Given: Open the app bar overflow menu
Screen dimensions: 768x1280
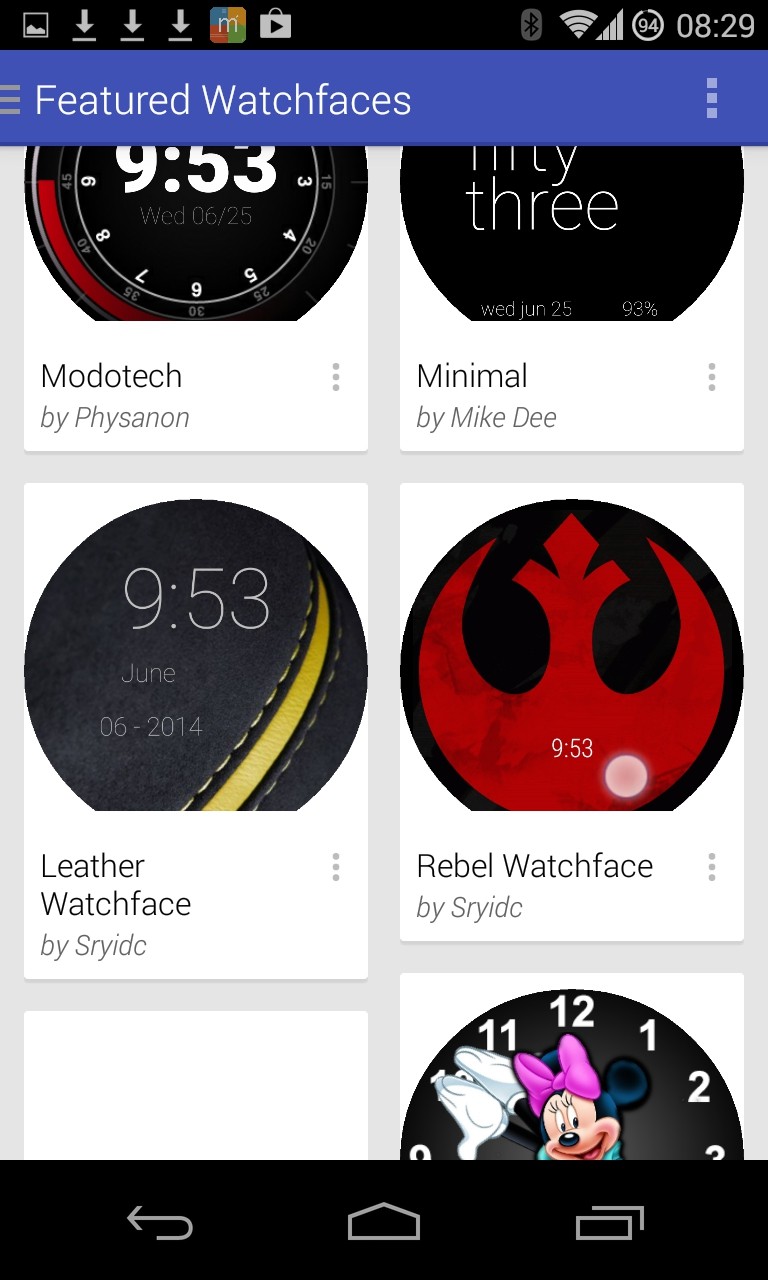Looking at the screenshot, I should click(x=712, y=99).
